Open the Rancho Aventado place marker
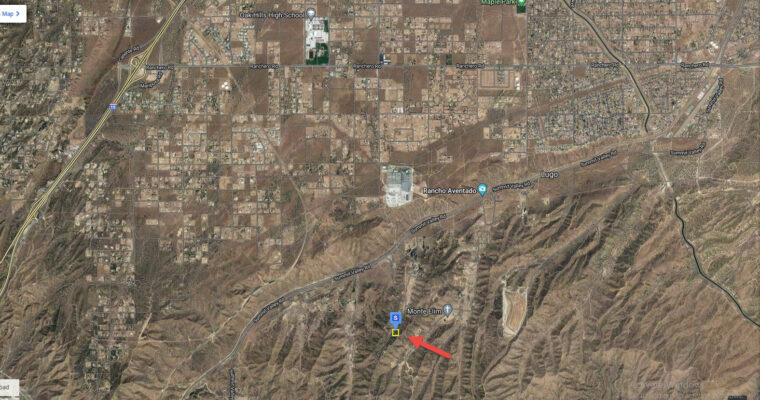Screen dimensions: 760x400 click(x=483, y=190)
